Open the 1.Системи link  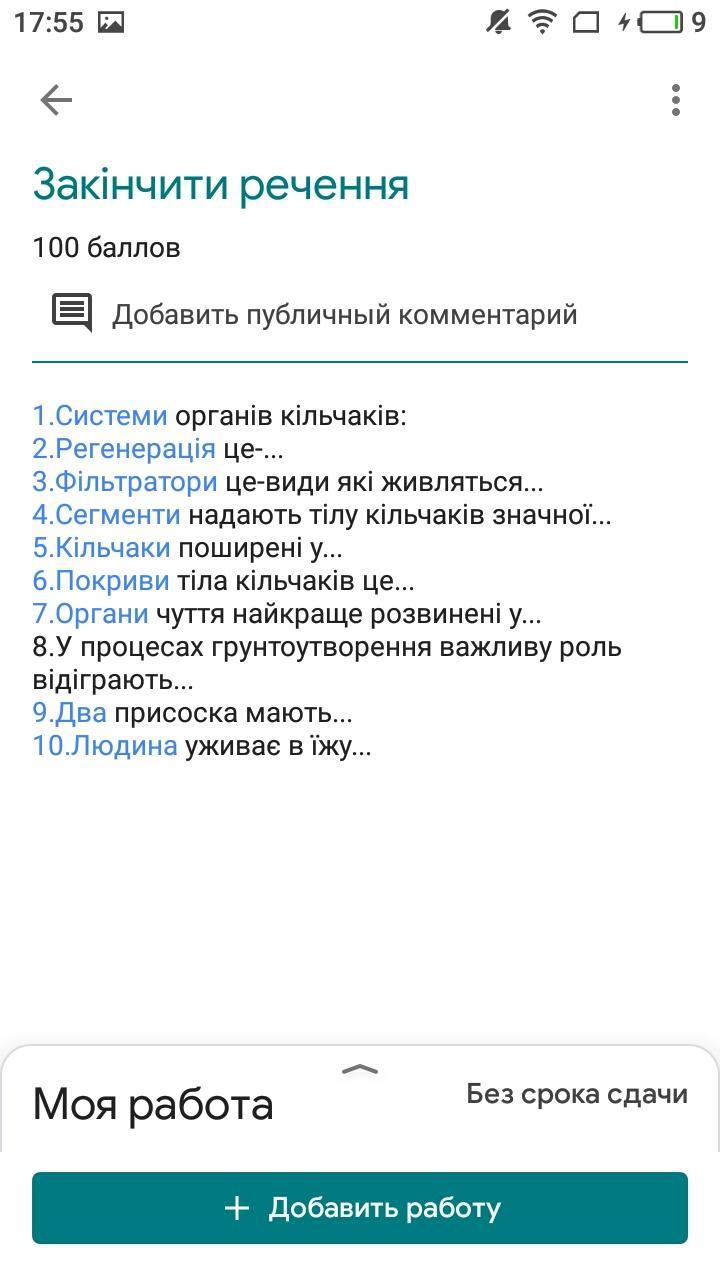pos(100,416)
